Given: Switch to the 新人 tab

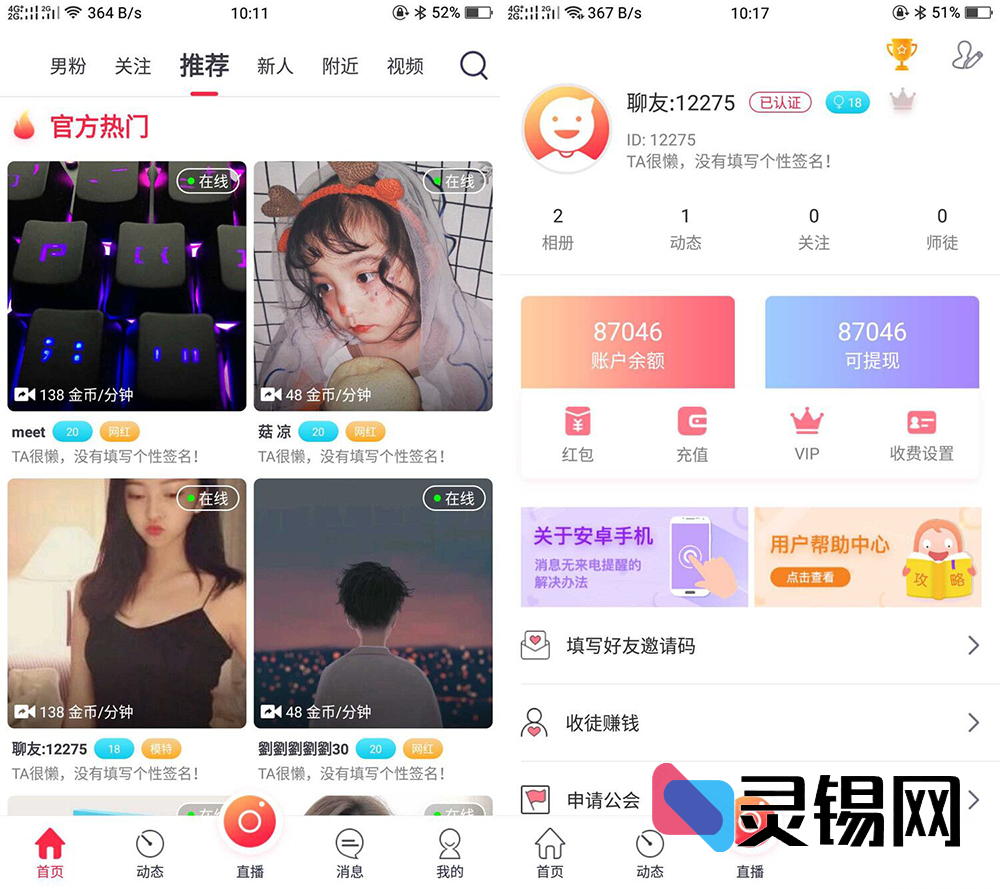Looking at the screenshot, I should click(275, 67).
